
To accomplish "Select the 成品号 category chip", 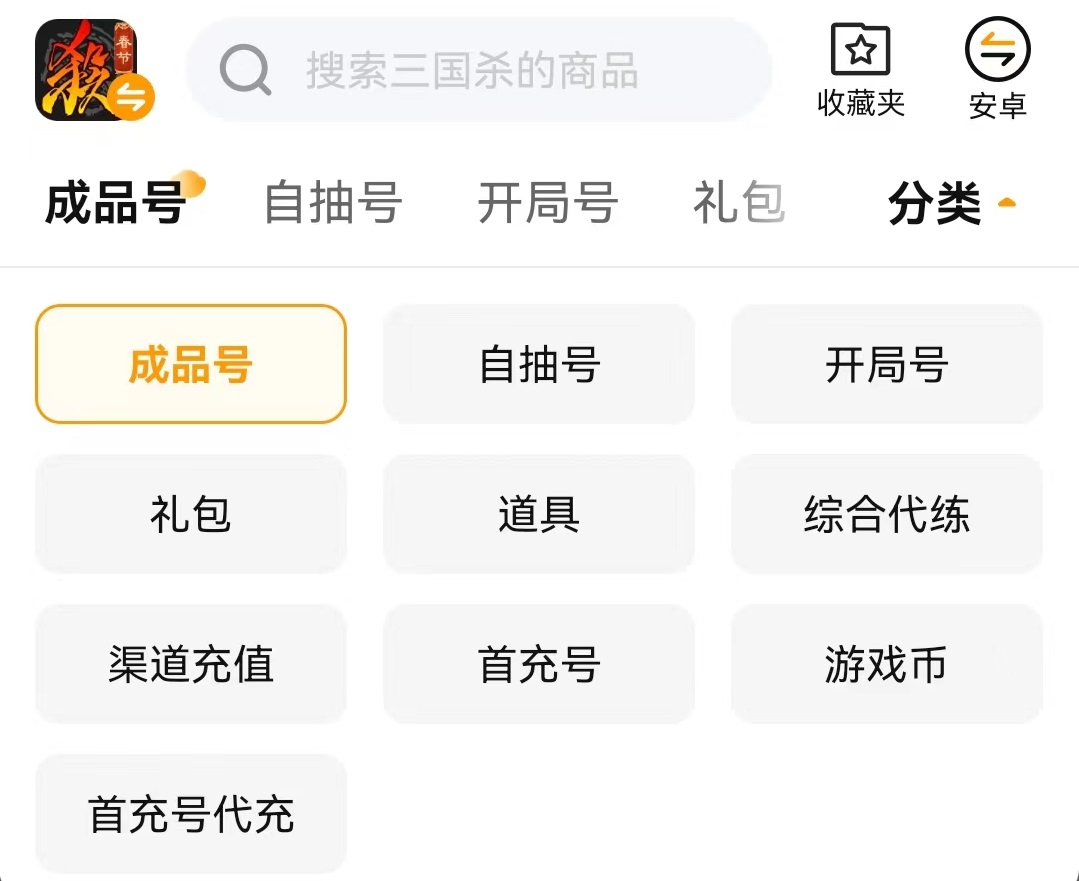I will [x=190, y=364].
